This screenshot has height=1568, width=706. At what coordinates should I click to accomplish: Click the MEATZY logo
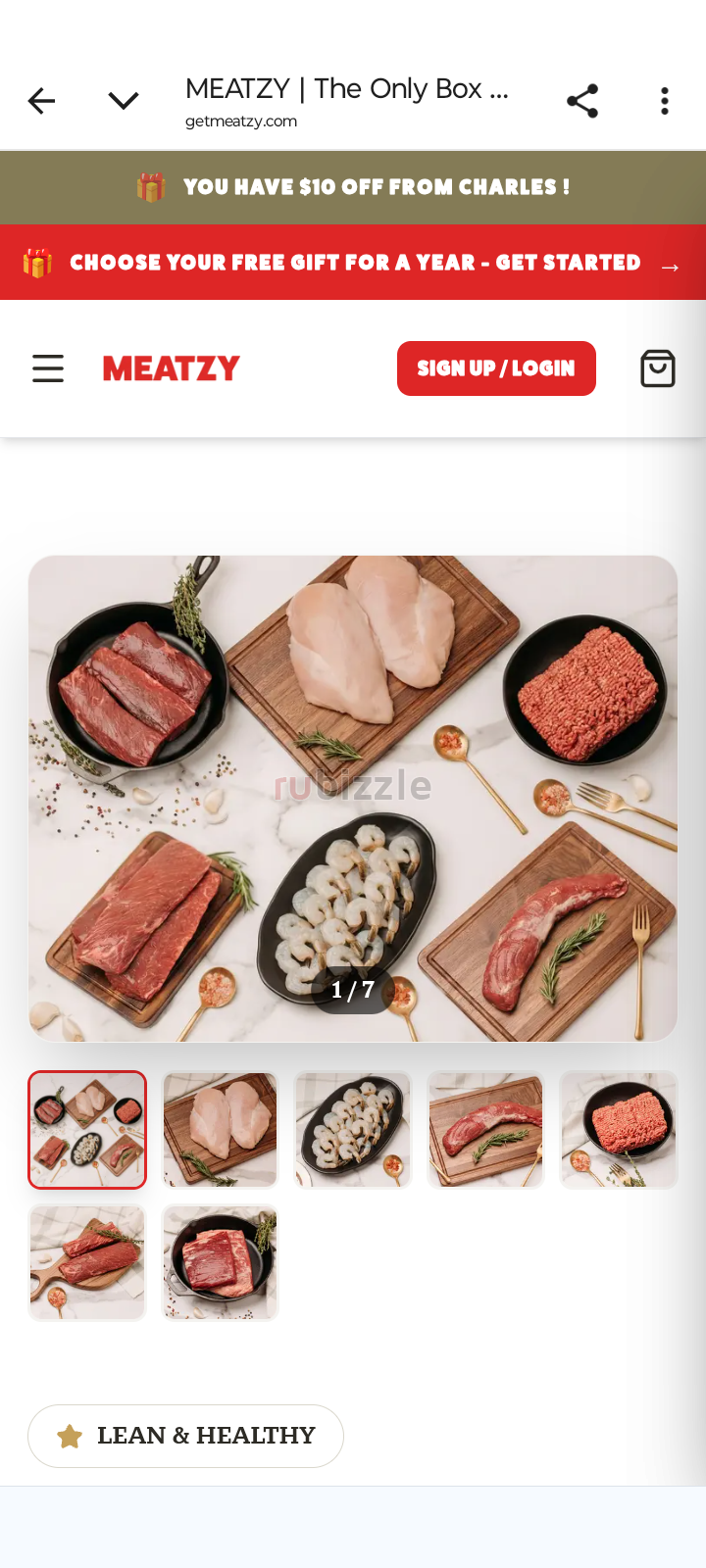171,367
